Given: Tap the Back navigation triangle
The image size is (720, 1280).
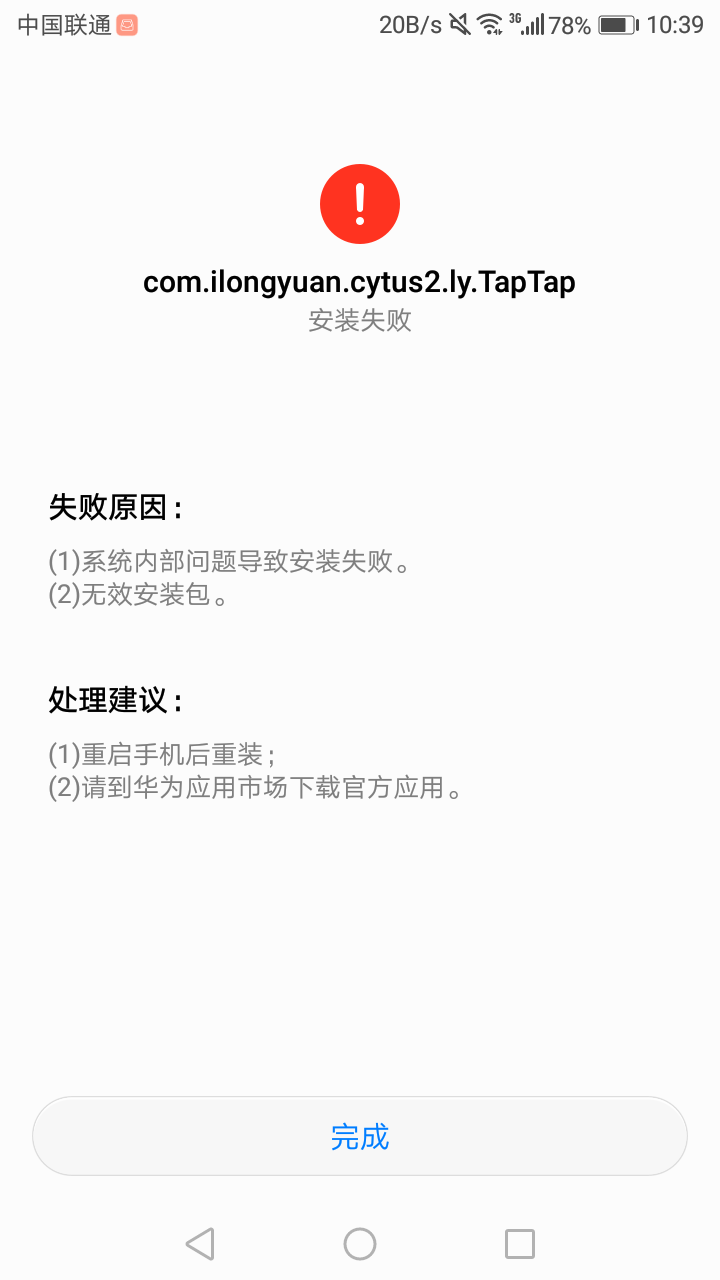Looking at the screenshot, I should 200,1243.
